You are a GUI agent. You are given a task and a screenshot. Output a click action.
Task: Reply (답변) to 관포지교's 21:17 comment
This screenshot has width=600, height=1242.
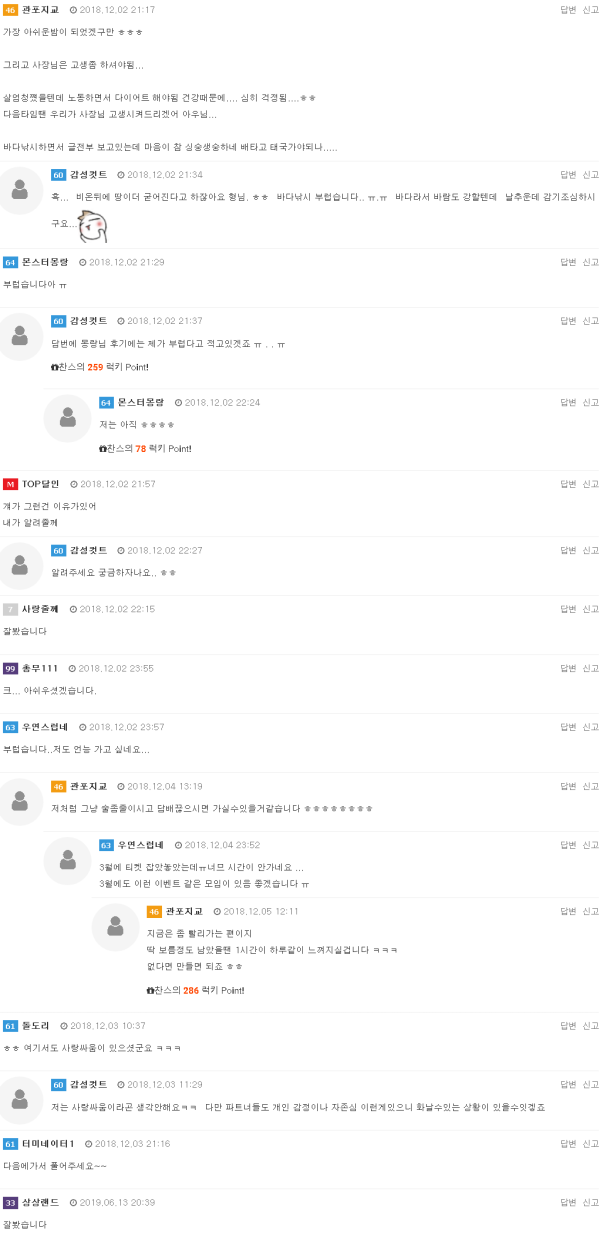click(568, 9)
